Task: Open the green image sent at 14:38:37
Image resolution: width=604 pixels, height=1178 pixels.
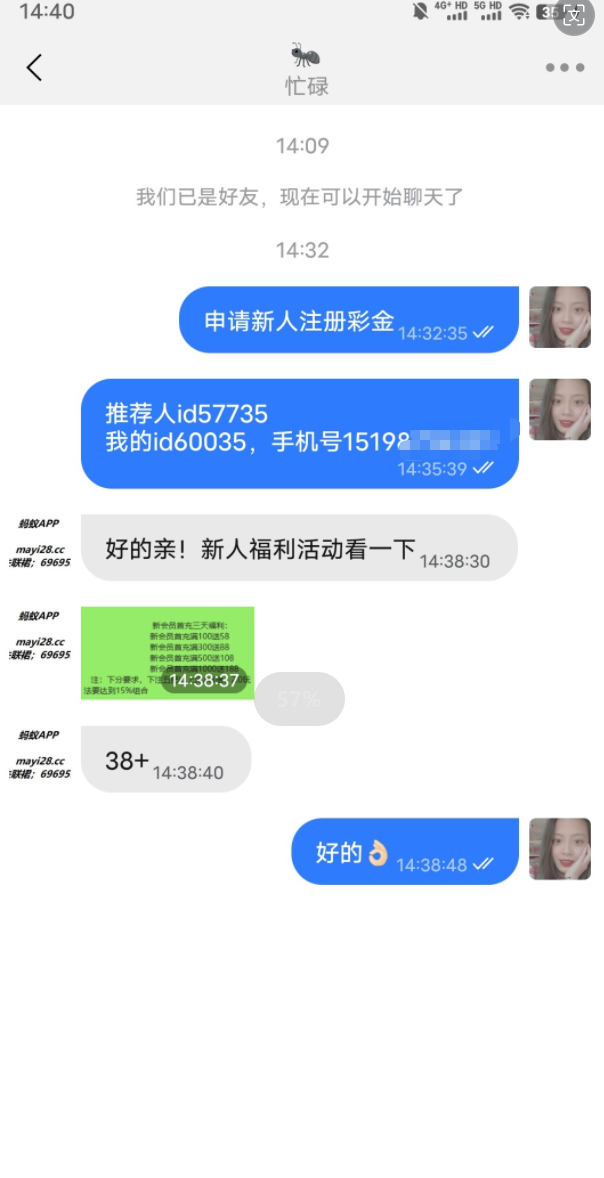Action: pyautogui.click(x=167, y=652)
